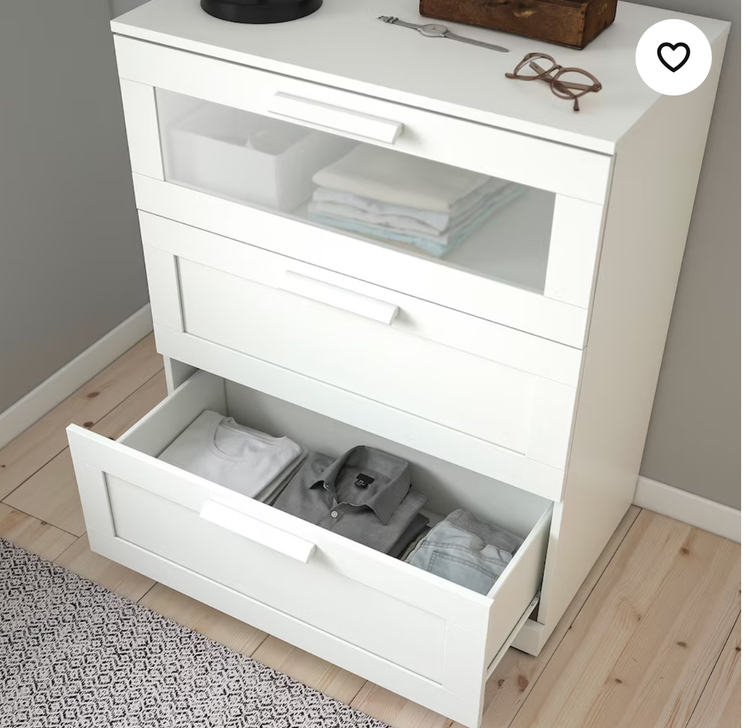Add the dresser to favorites with the heart icon
750x728 pixels.
(x=673, y=57)
